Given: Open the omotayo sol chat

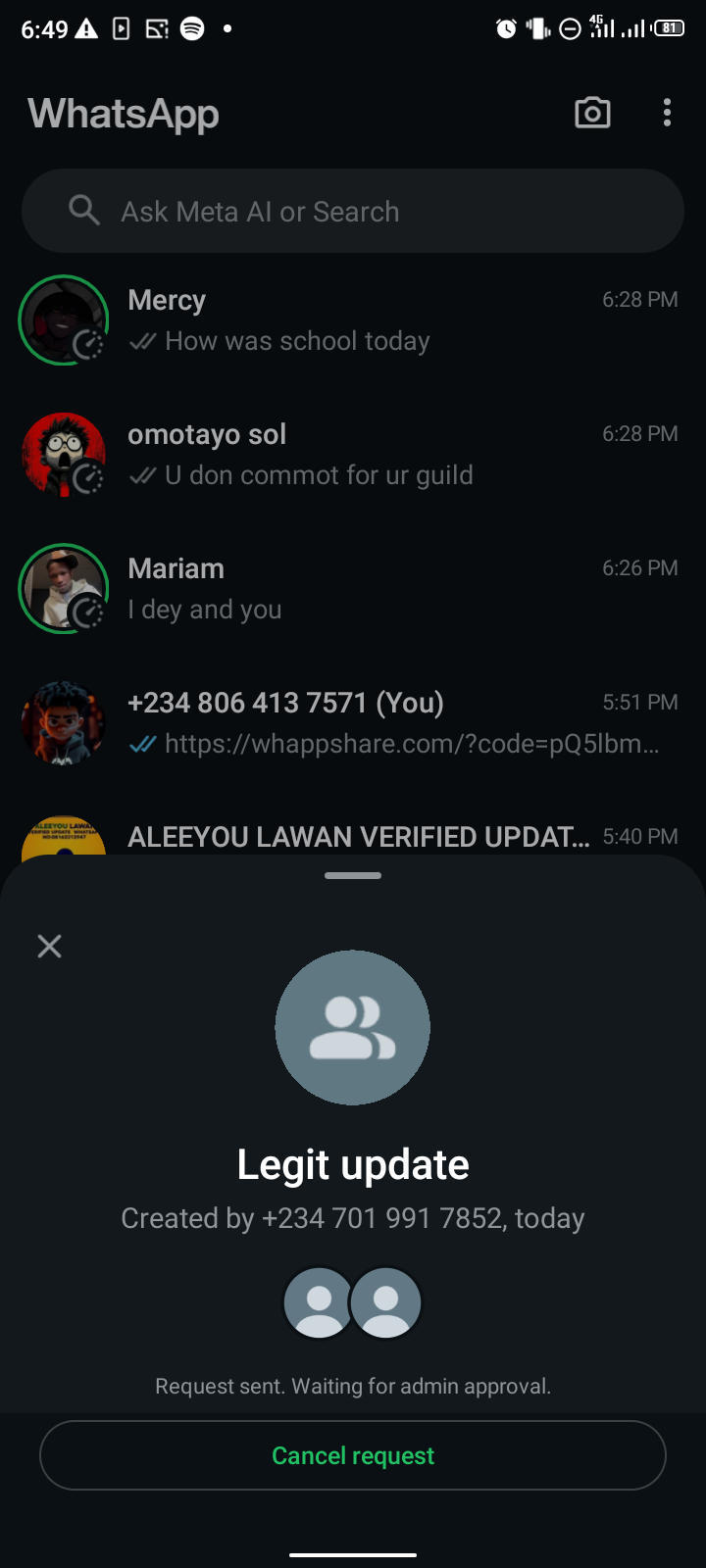Looking at the screenshot, I should pos(392,455).
